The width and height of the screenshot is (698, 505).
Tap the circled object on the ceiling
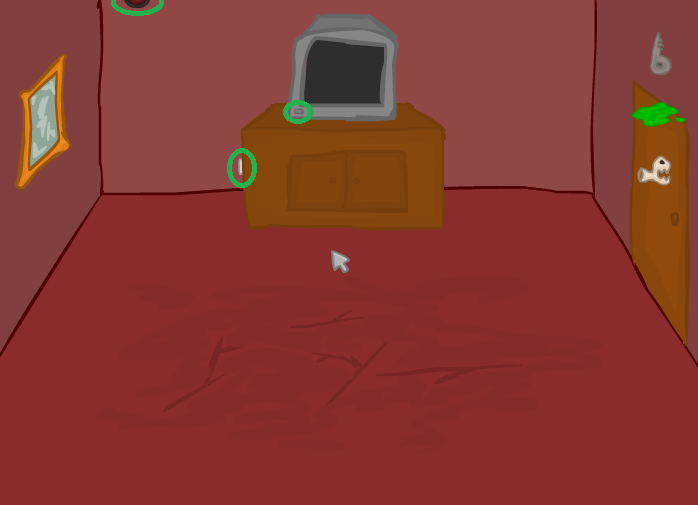pos(137,3)
